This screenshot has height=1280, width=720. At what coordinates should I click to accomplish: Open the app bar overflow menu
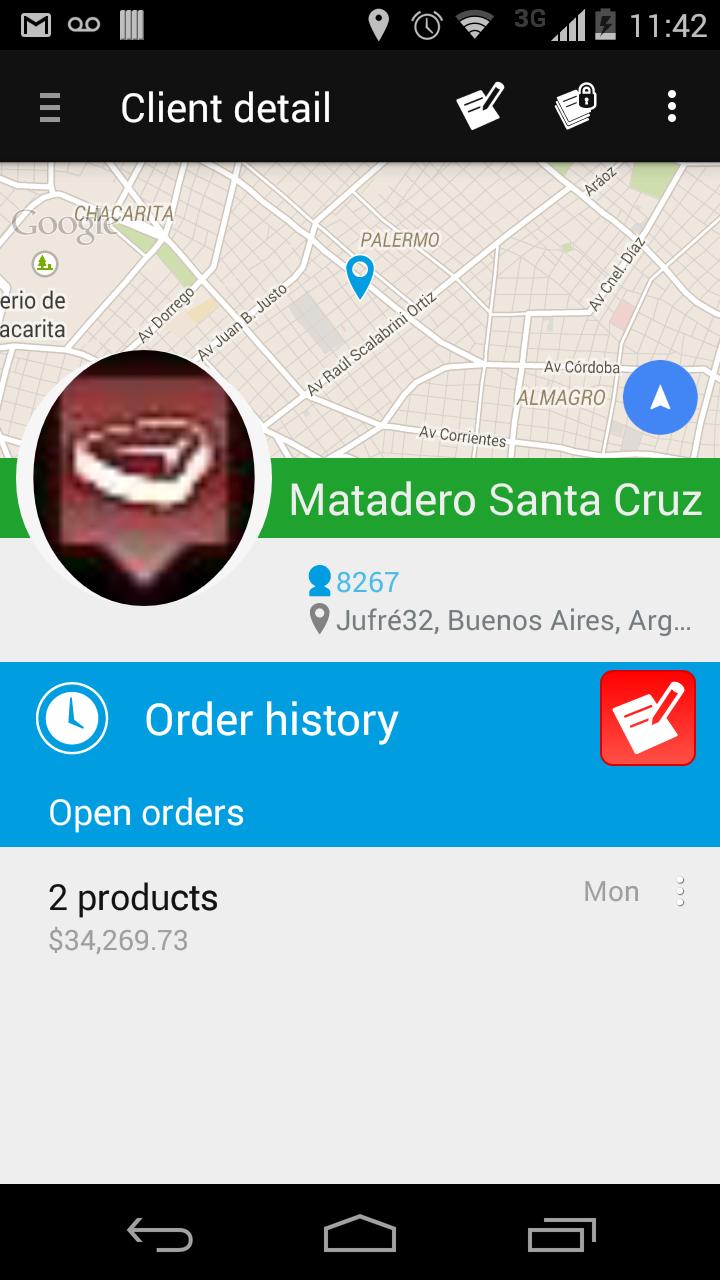pyautogui.click(x=671, y=107)
